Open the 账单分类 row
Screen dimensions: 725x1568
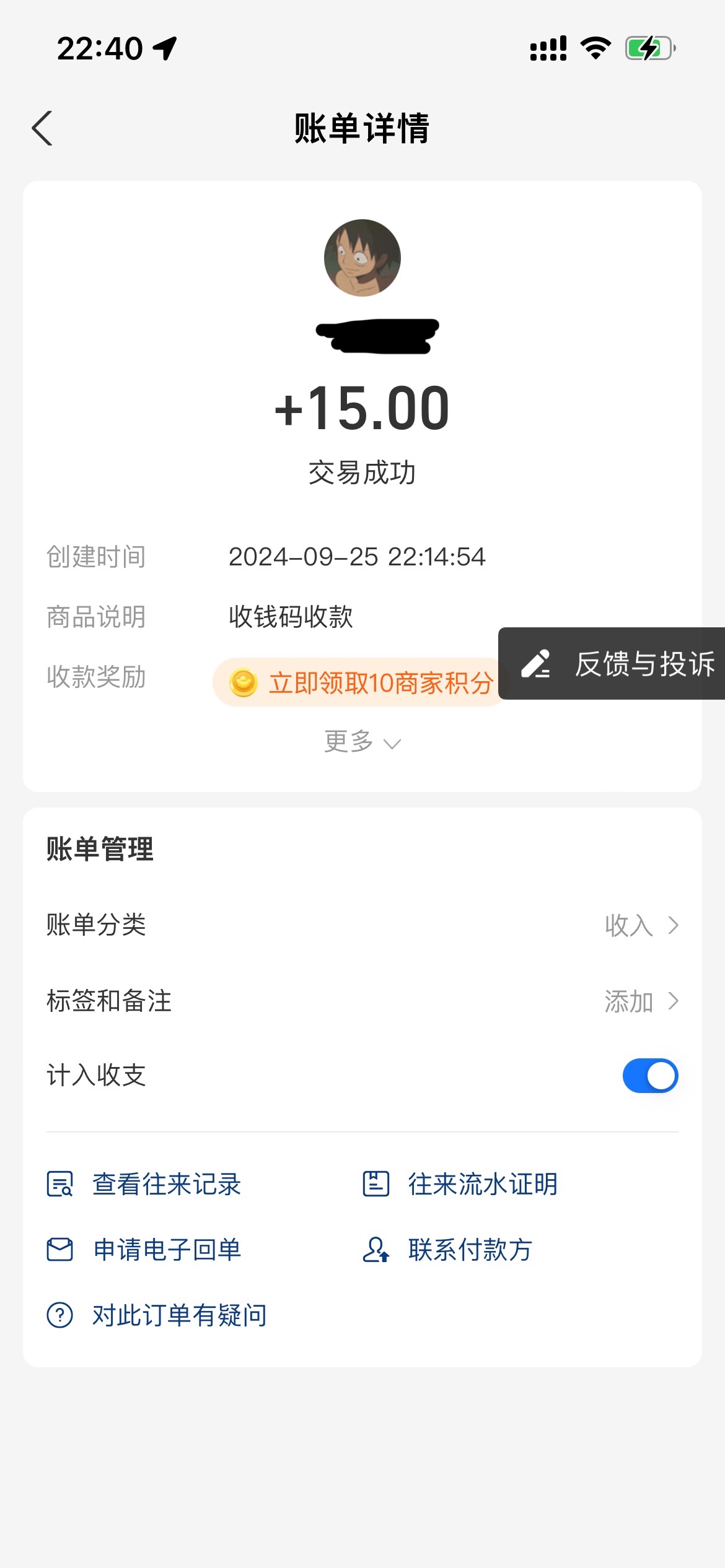coord(362,925)
